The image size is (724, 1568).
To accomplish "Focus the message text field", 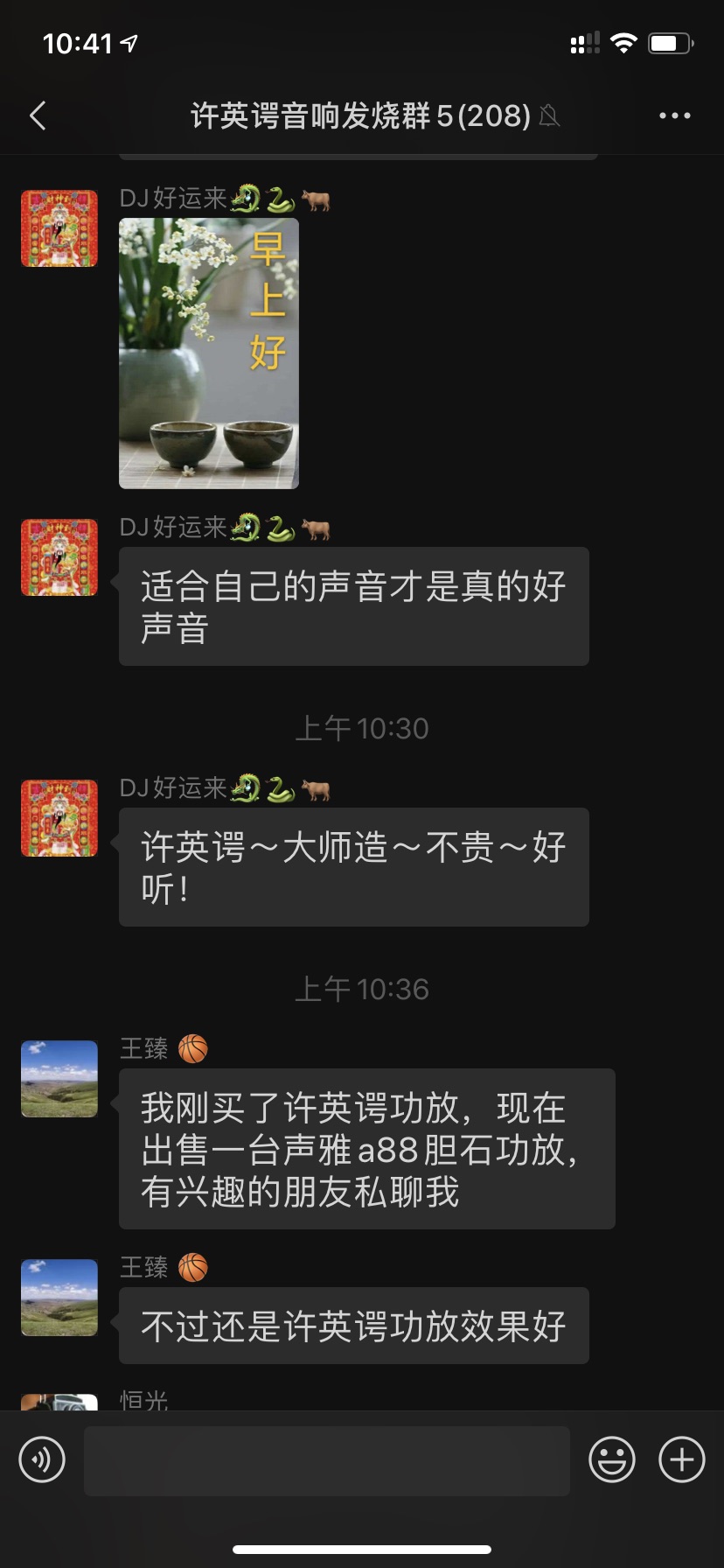I will (x=326, y=1459).
